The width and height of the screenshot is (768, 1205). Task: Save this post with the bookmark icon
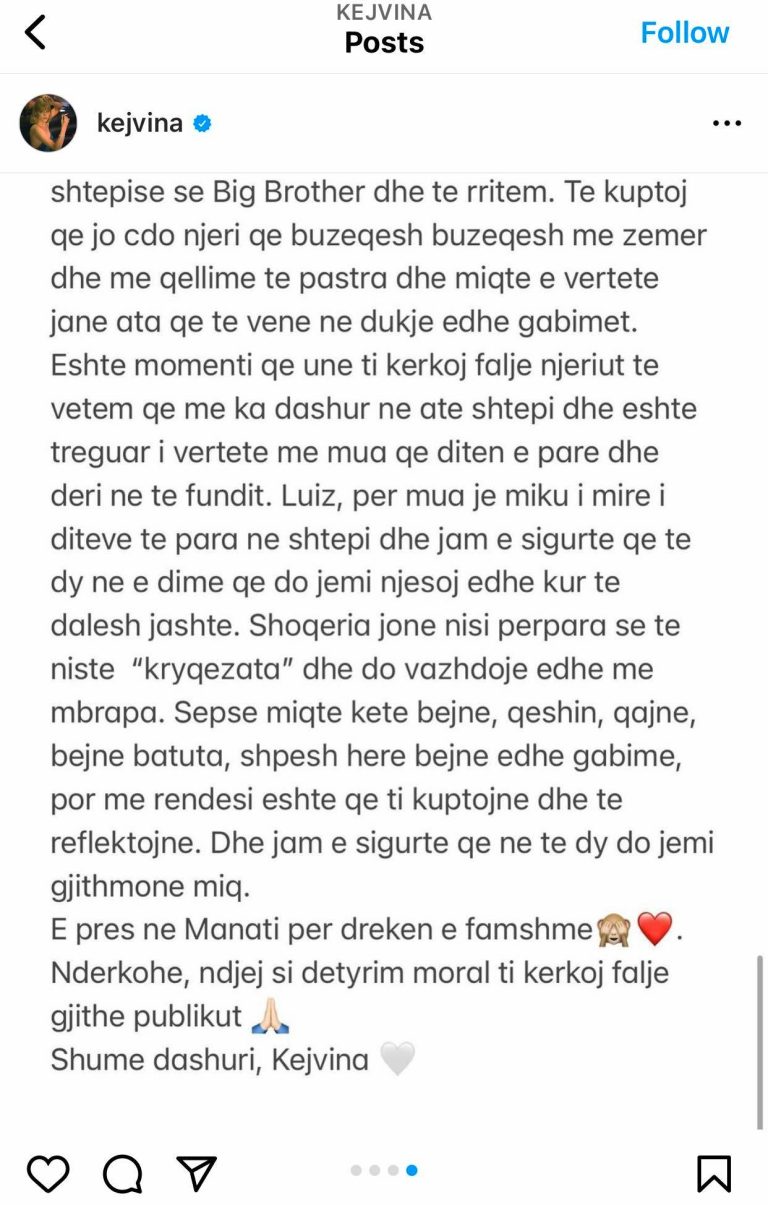pyautogui.click(x=714, y=1172)
